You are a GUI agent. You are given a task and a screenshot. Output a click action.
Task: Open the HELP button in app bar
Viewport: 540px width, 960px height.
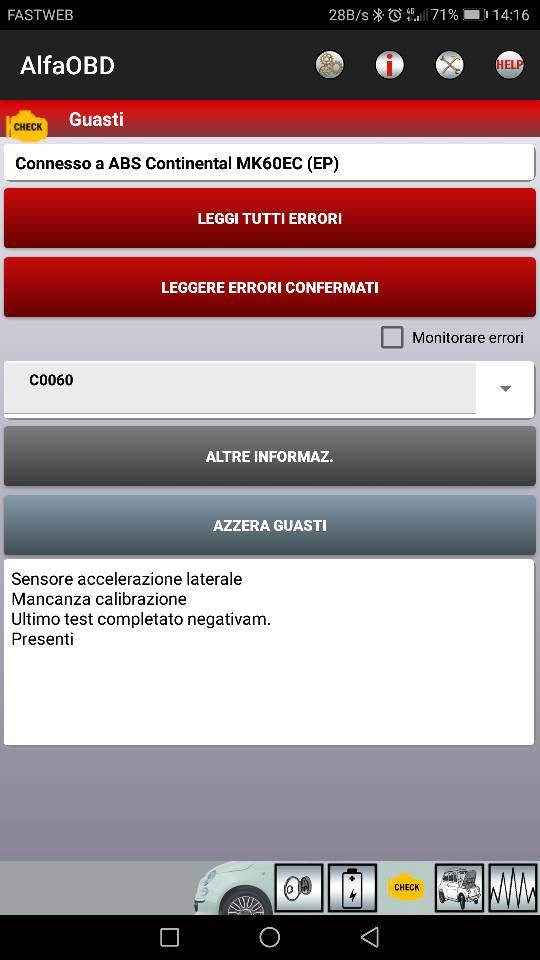[x=509, y=65]
